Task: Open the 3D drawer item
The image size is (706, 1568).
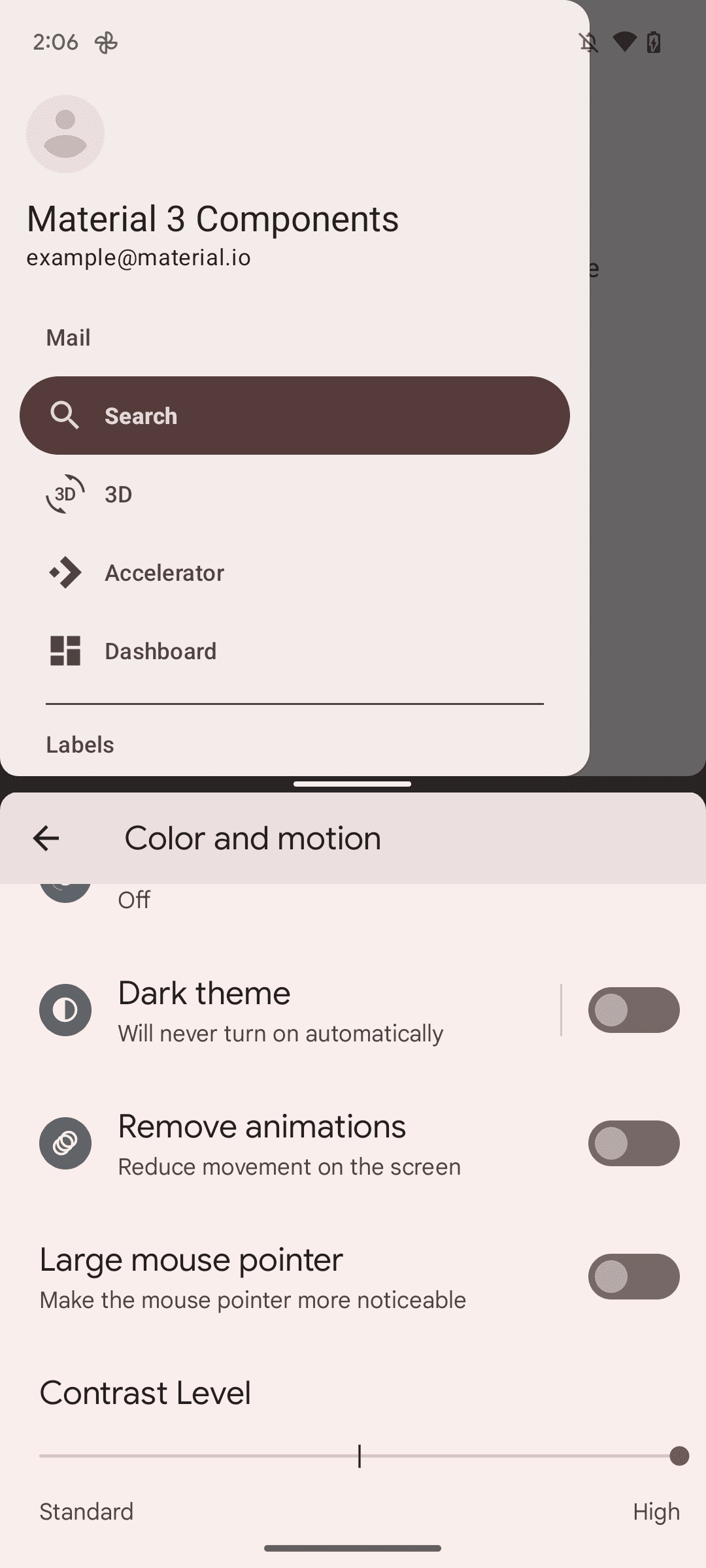Action: click(294, 494)
